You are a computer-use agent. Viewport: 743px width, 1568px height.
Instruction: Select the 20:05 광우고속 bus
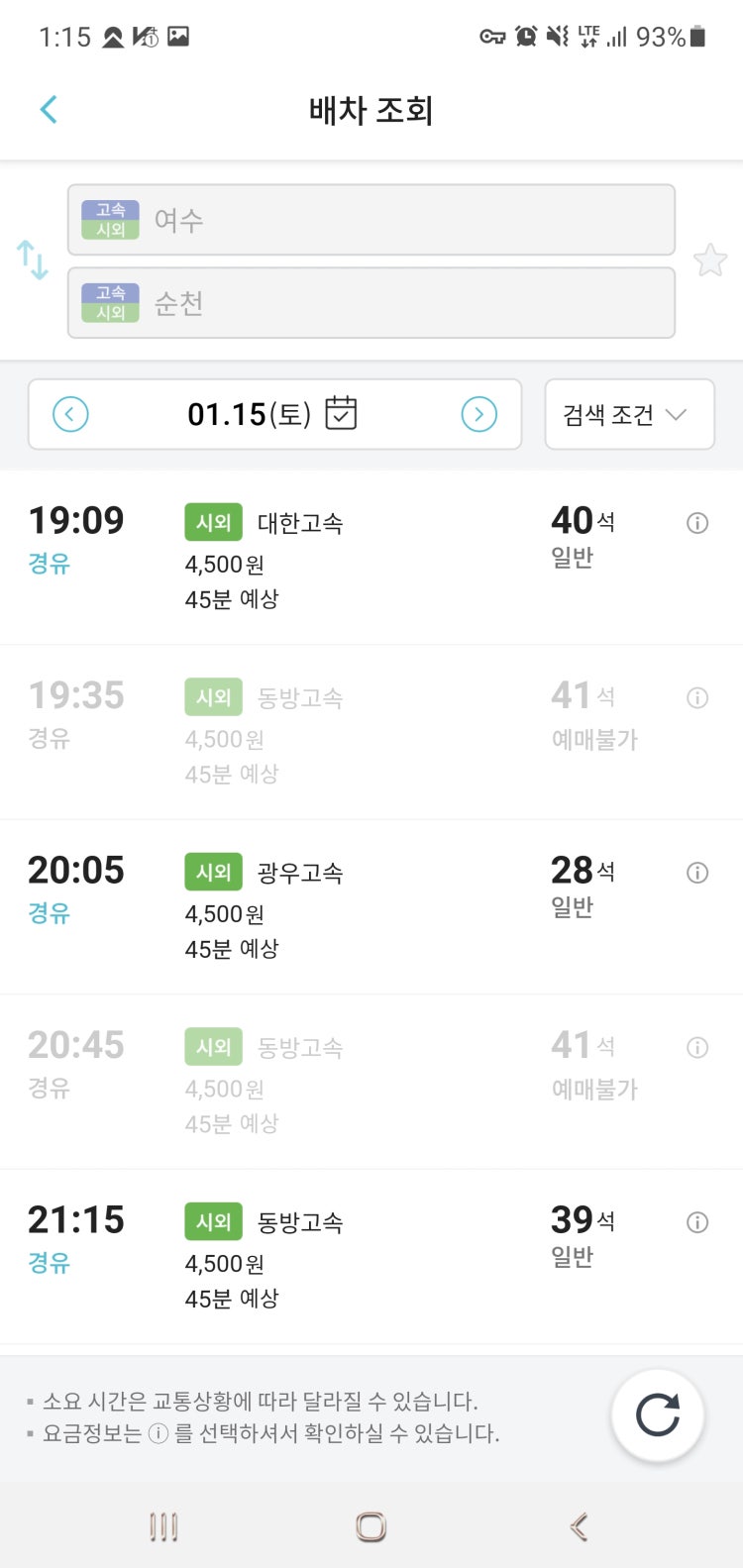point(371,907)
